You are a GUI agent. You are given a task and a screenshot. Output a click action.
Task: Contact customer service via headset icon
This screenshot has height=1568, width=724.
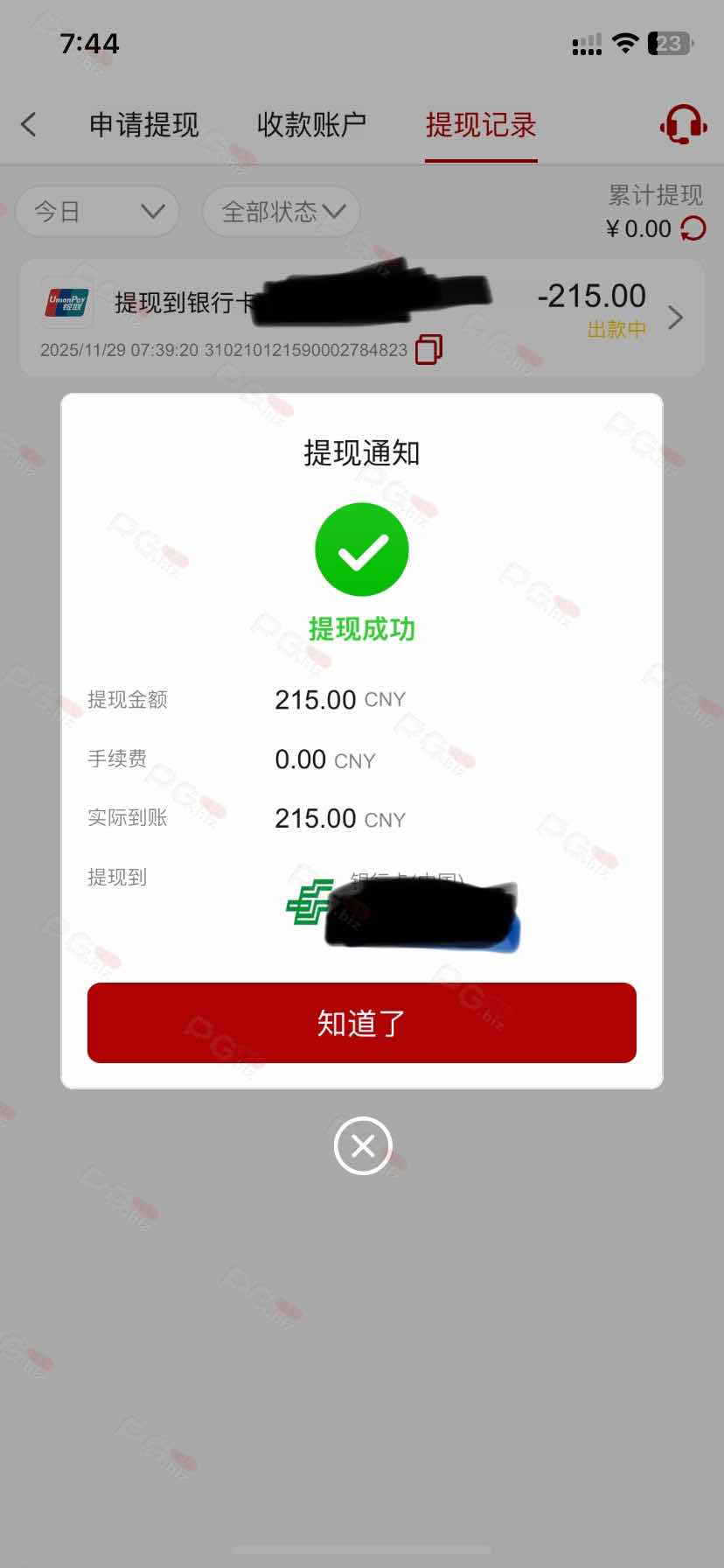point(683,124)
